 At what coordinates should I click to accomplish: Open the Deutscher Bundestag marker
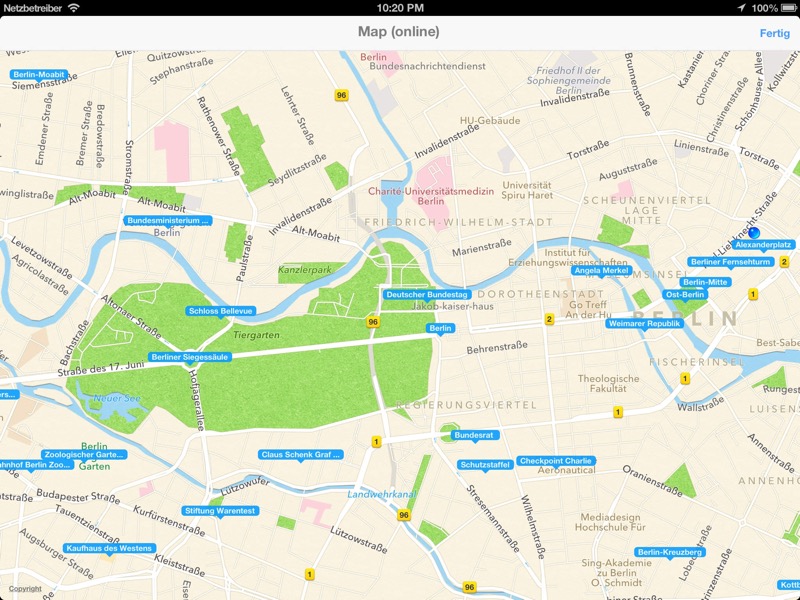point(427,295)
